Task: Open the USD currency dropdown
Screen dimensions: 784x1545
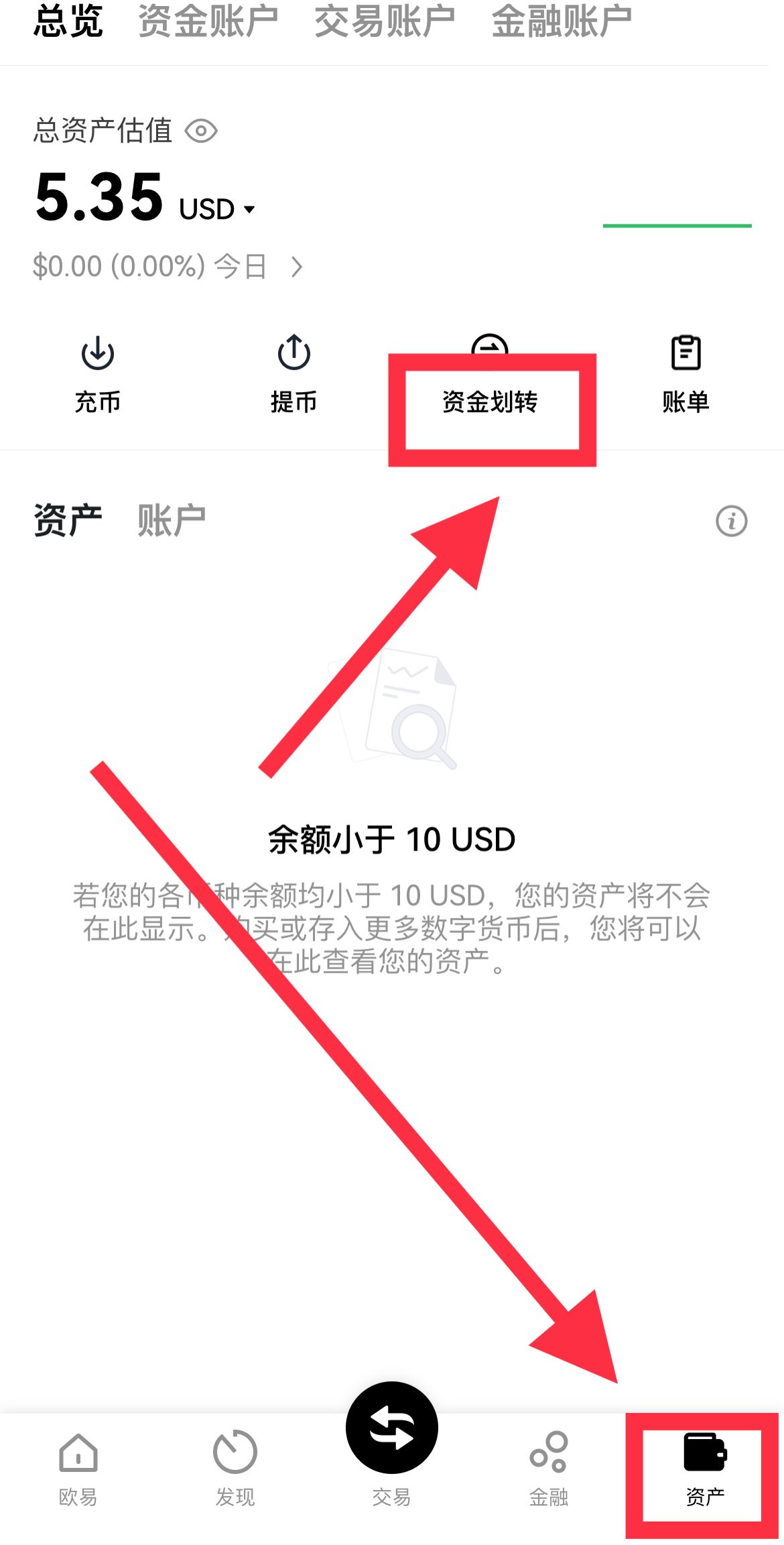Action: point(216,209)
